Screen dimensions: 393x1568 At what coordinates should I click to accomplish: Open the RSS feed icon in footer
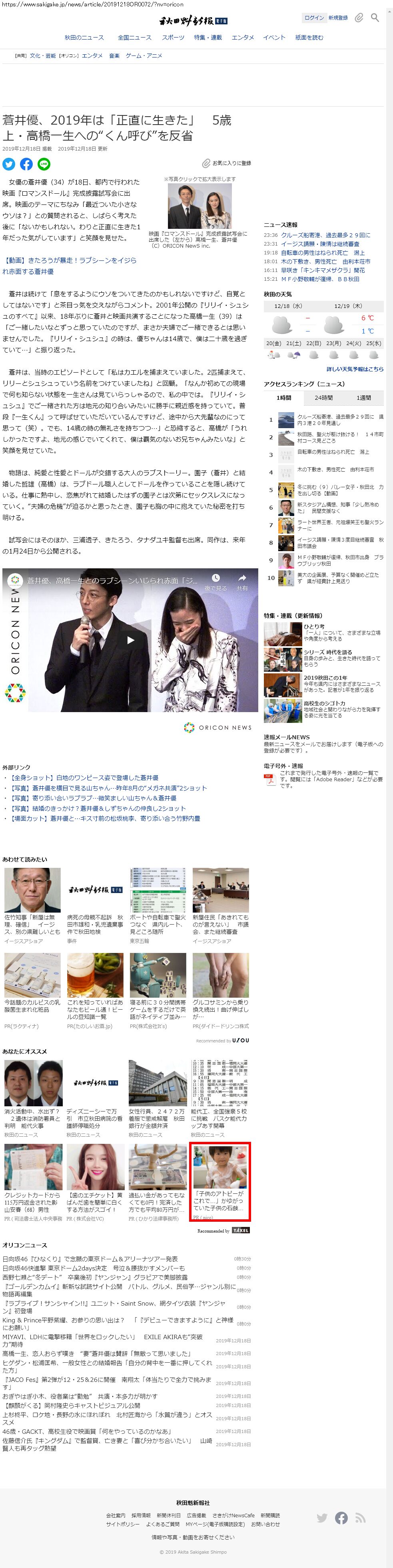(x=360, y=1518)
